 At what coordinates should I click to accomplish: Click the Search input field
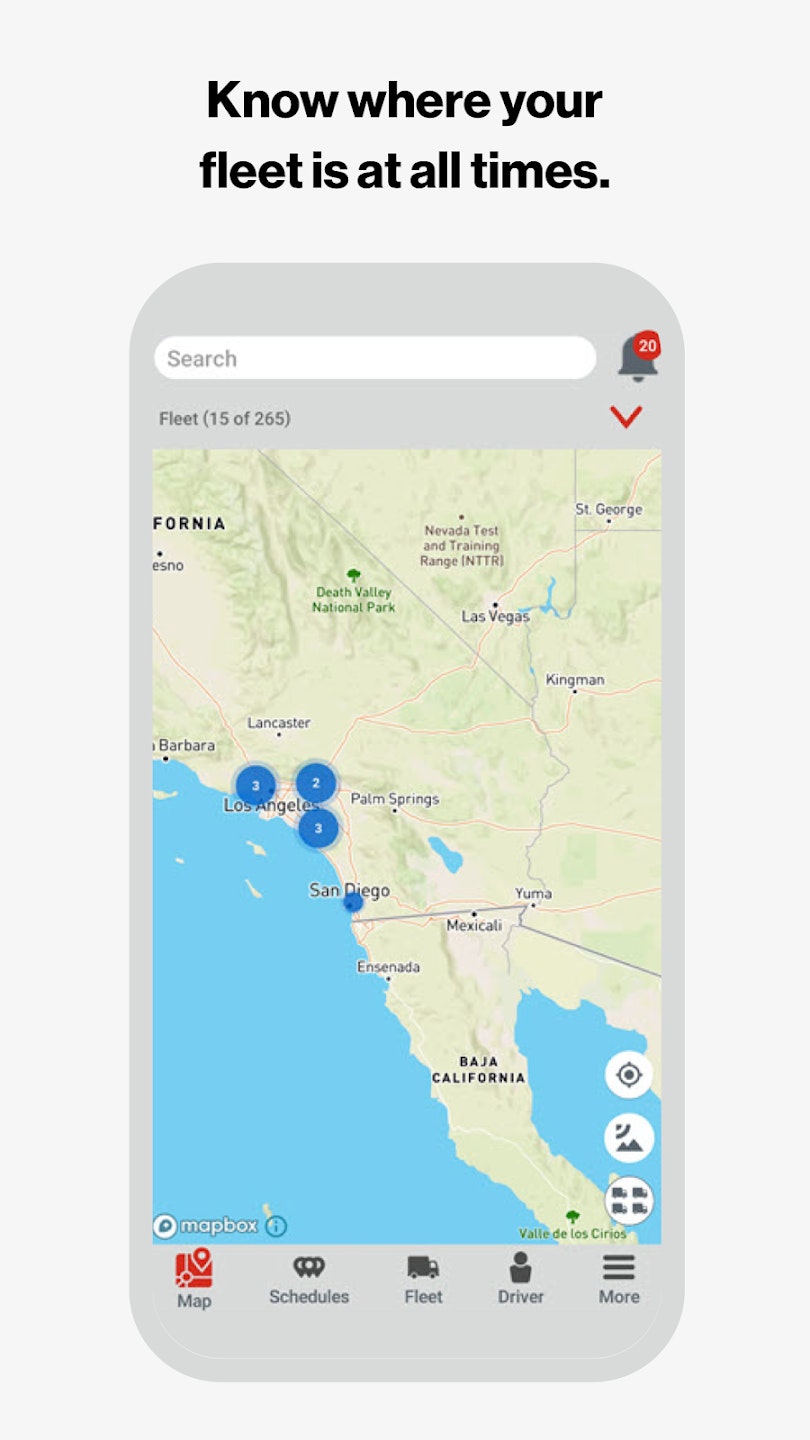tap(375, 358)
